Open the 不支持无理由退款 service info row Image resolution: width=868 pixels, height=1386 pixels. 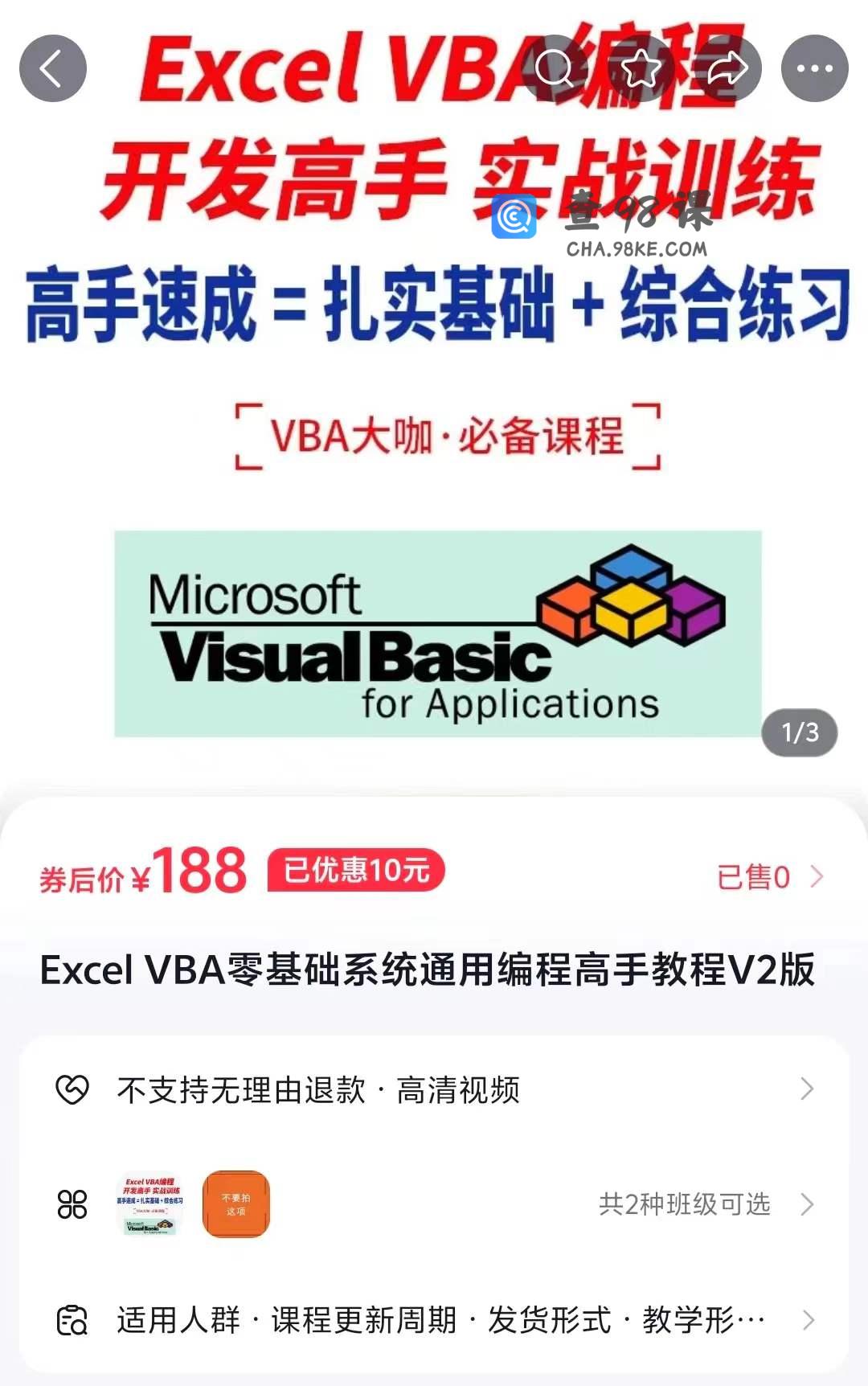pos(434,1090)
